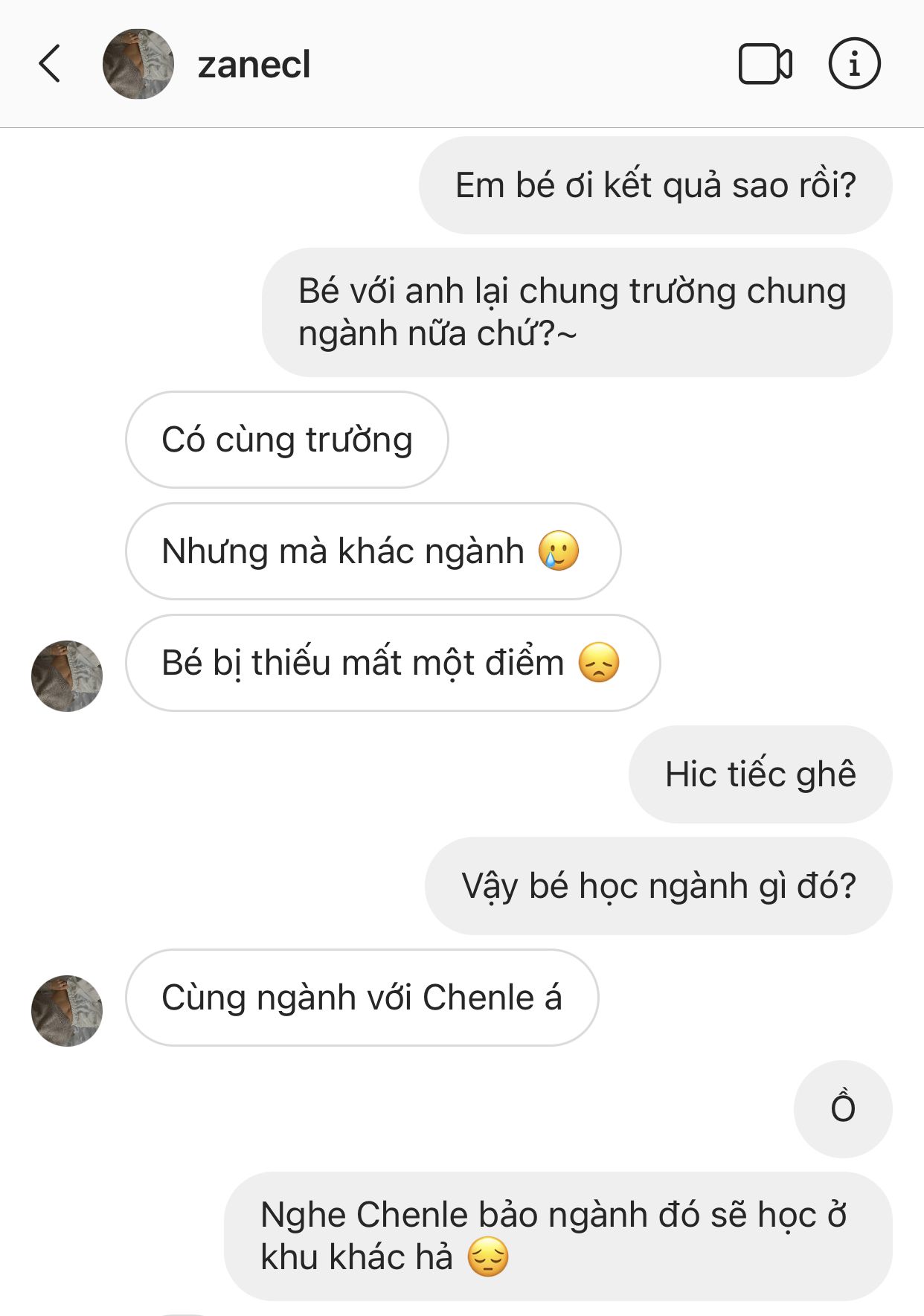Tap the avatar beside 'Bé bị thiếu mất một điểm'
Viewport: 924px width, 1316px height.
coord(67,675)
